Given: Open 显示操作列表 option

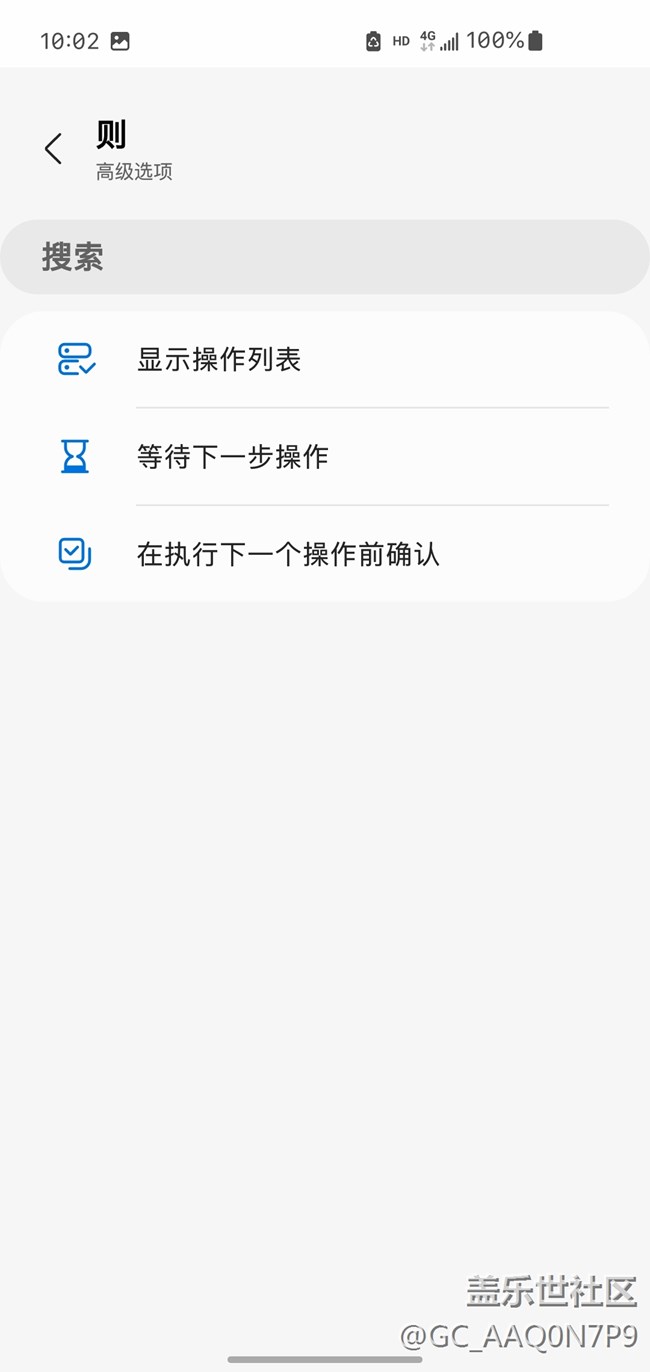Looking at the screenshot, I should pos(324,359).
